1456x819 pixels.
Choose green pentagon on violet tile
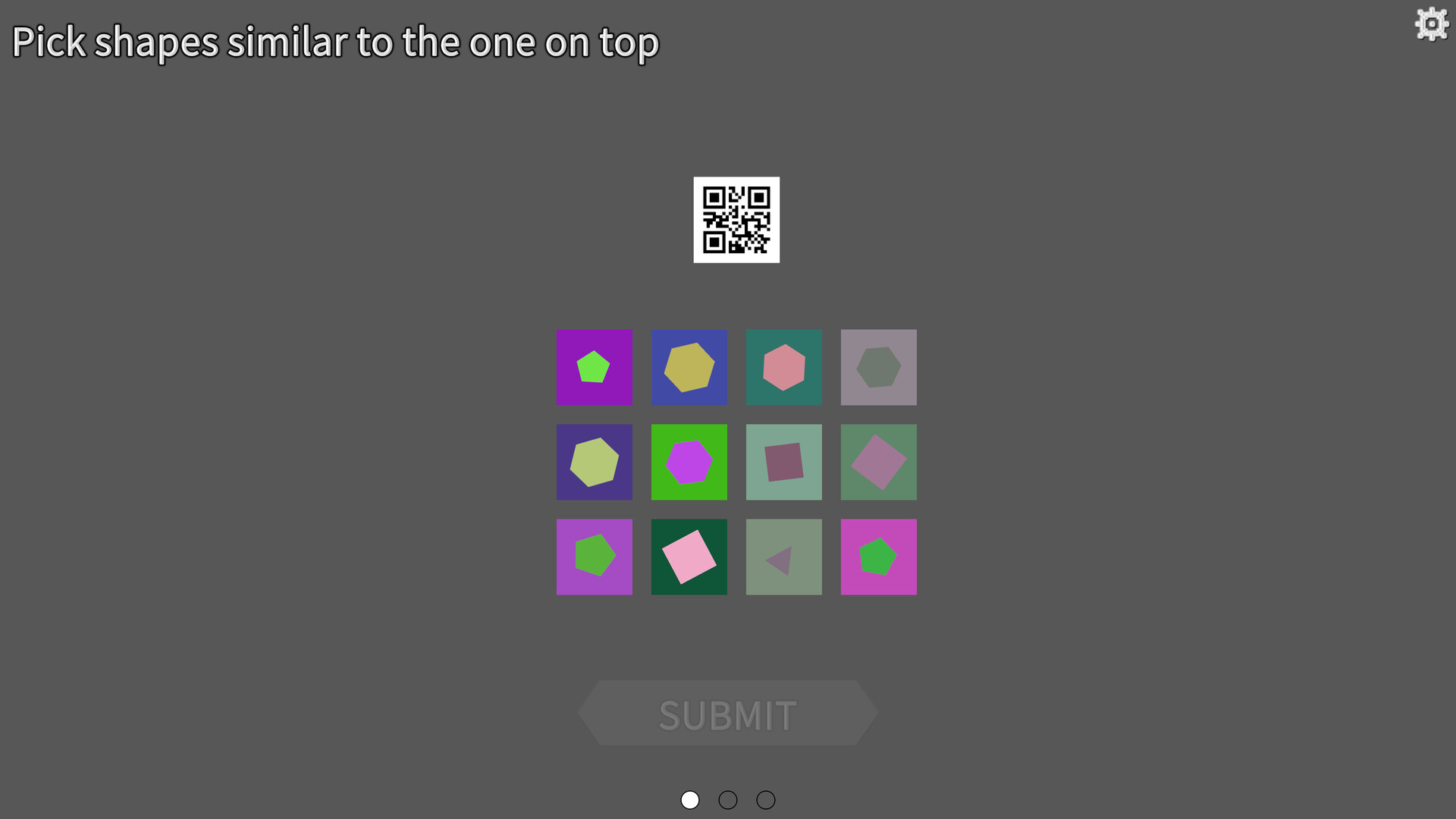pyautogui.click(x=594, y=557)
